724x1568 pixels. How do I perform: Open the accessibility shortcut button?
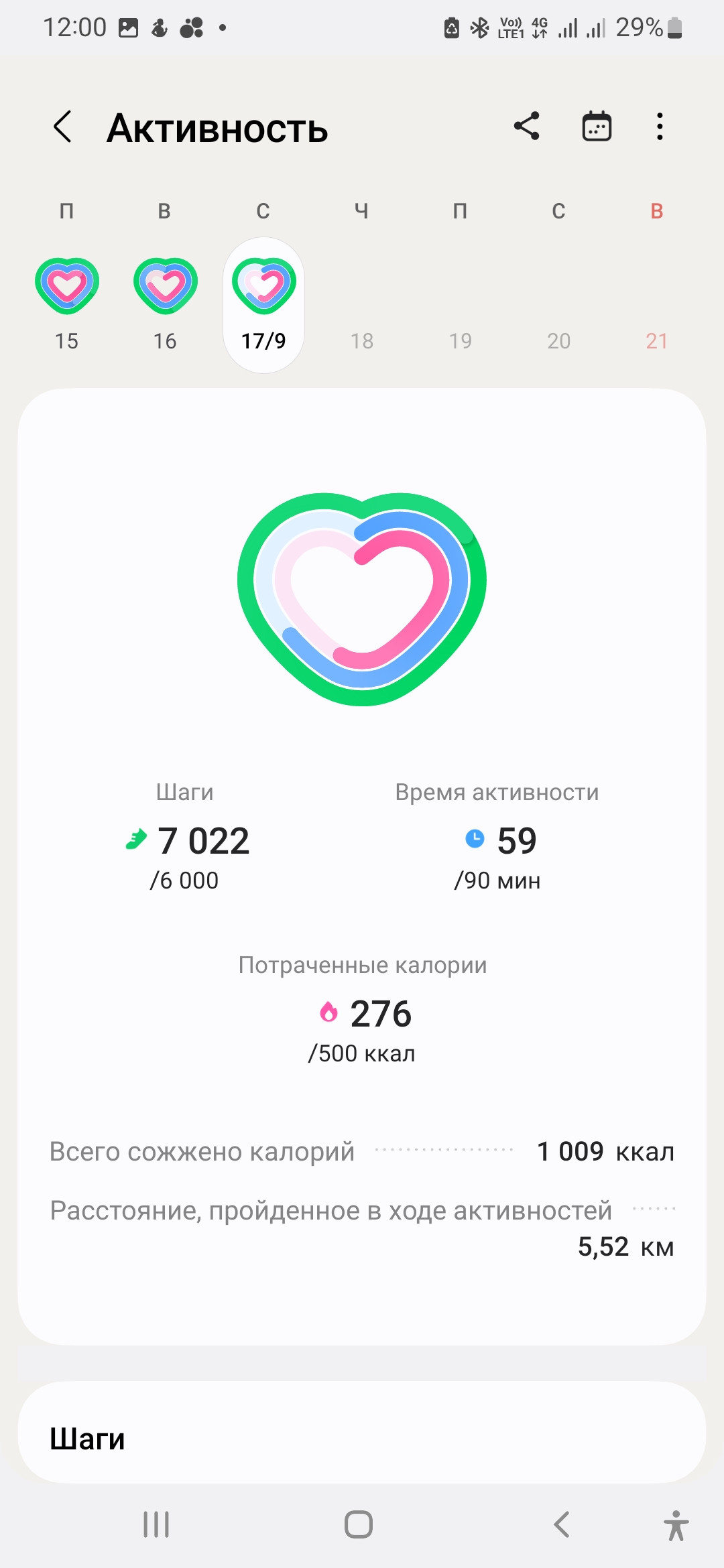676,1525
